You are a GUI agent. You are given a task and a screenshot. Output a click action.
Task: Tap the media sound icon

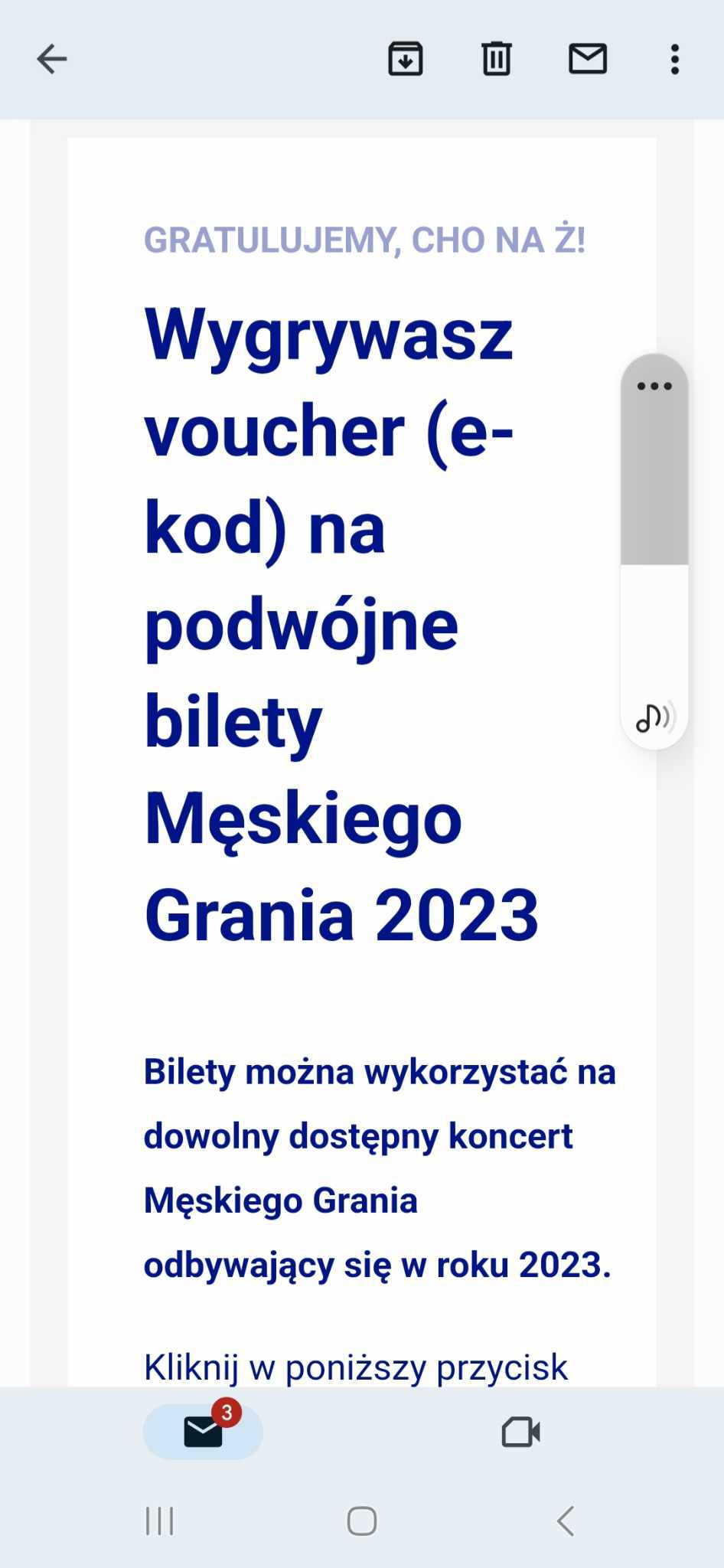[x=654, y=718]
